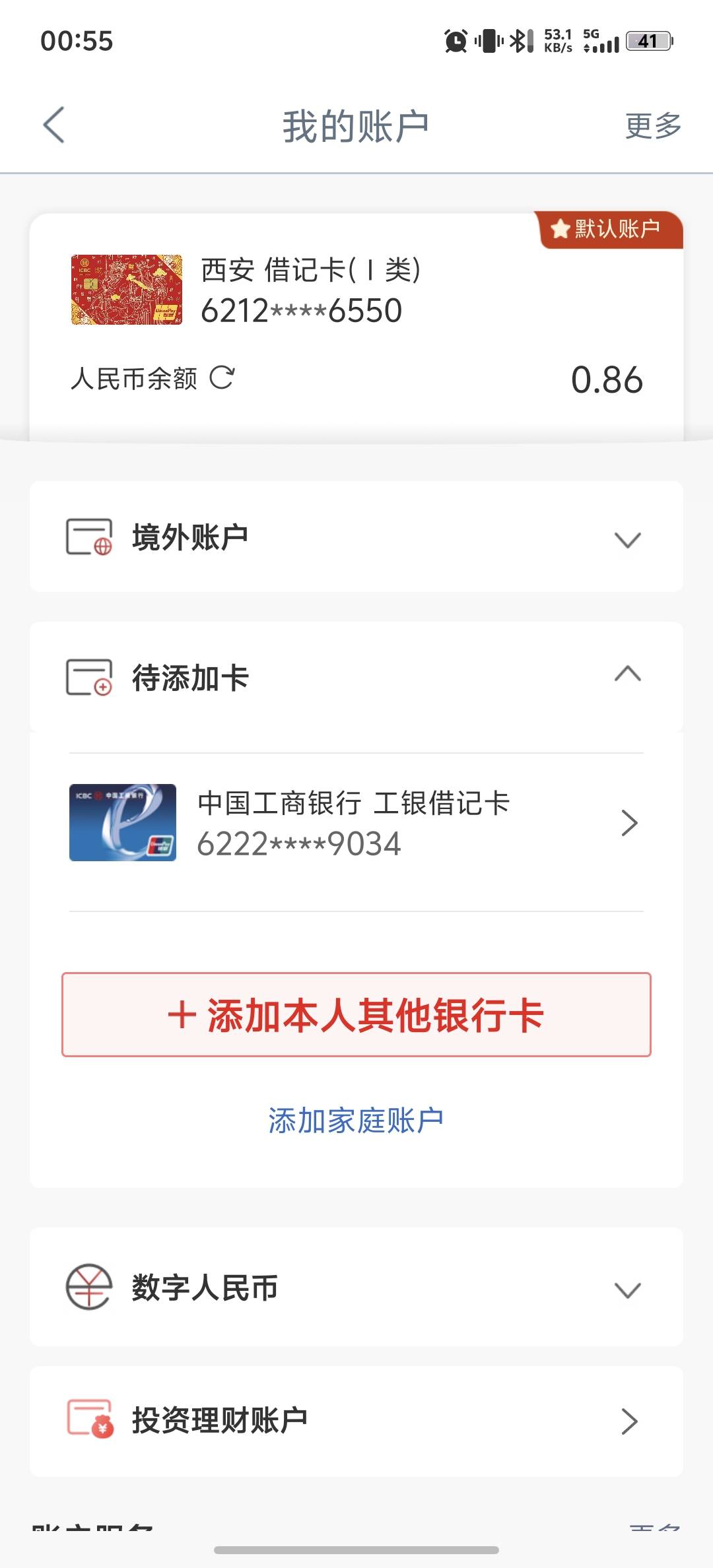Expand the 境外账户 section
713x1568 pixels.
tap(356, 537)
